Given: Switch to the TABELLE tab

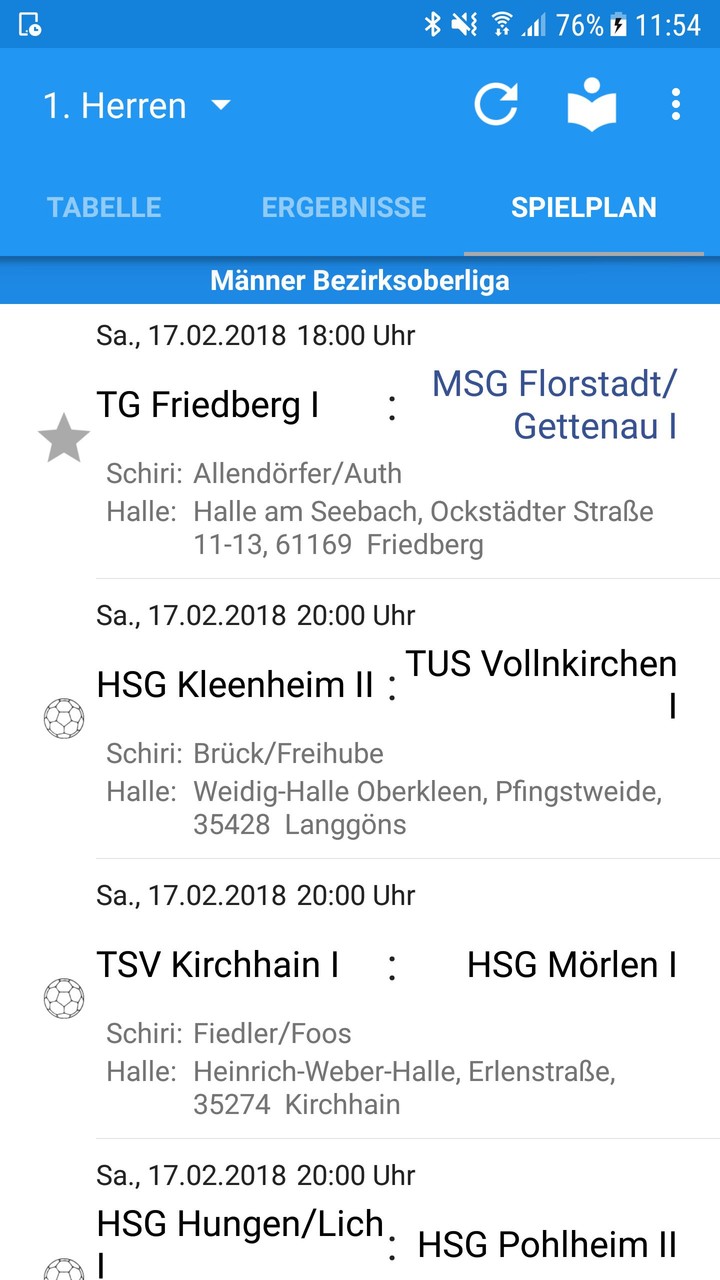Looking at the screenshot, I should coord(103,207).
